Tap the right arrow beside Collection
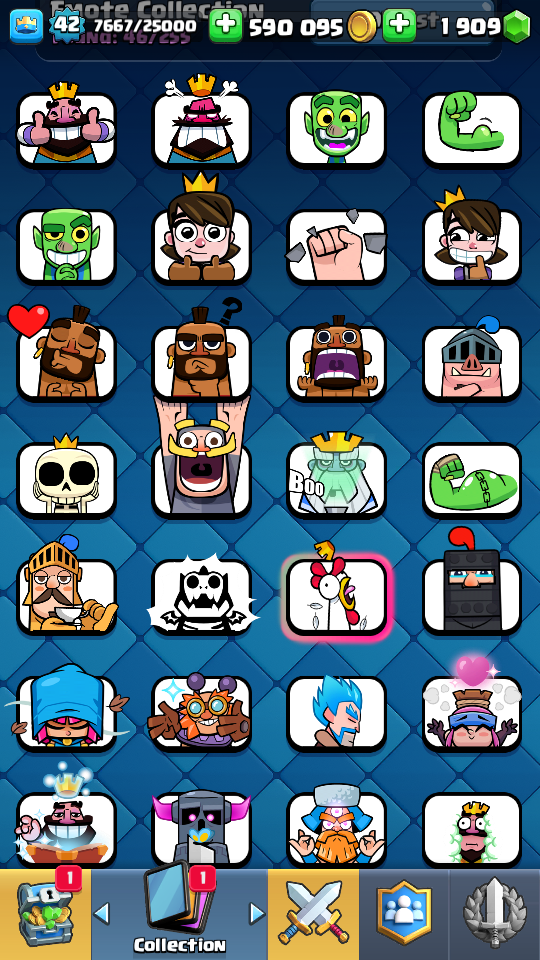 pos(257,913)
